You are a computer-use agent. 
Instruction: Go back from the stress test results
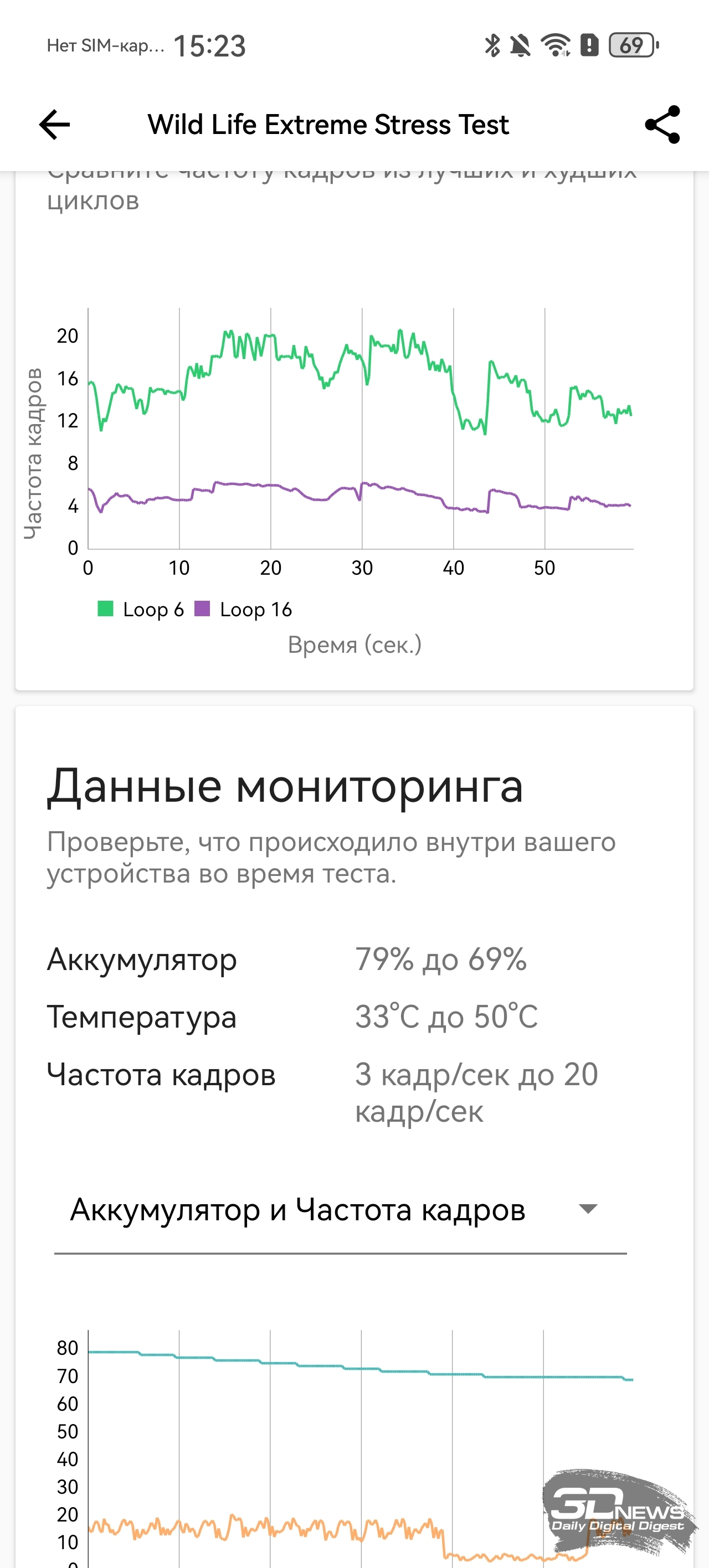(55, 124)
